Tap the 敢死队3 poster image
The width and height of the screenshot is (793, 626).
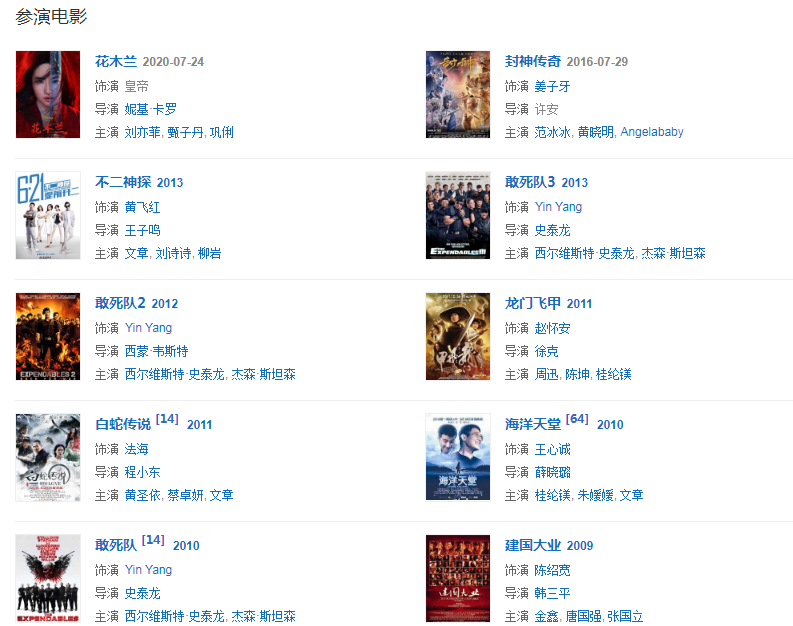458,216
